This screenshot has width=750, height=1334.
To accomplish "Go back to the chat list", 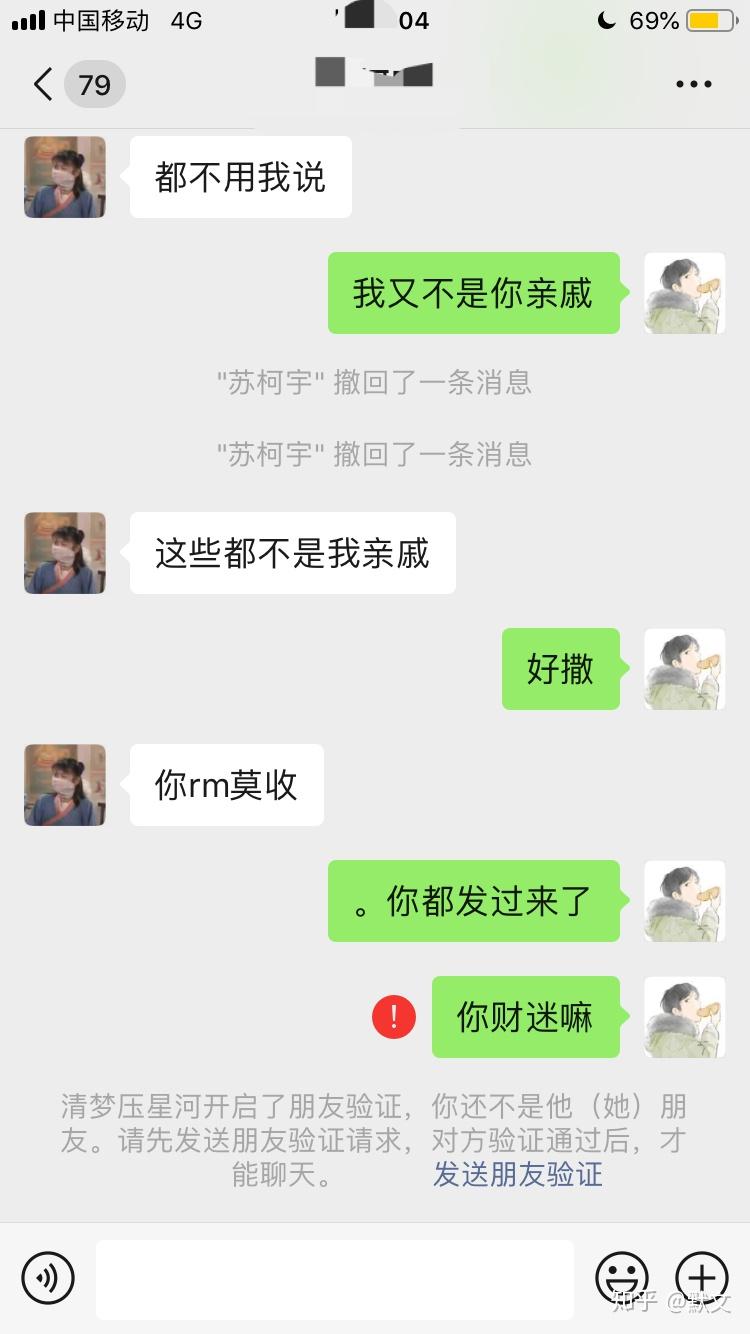I will pyautogui.click(x=43, y=84).
